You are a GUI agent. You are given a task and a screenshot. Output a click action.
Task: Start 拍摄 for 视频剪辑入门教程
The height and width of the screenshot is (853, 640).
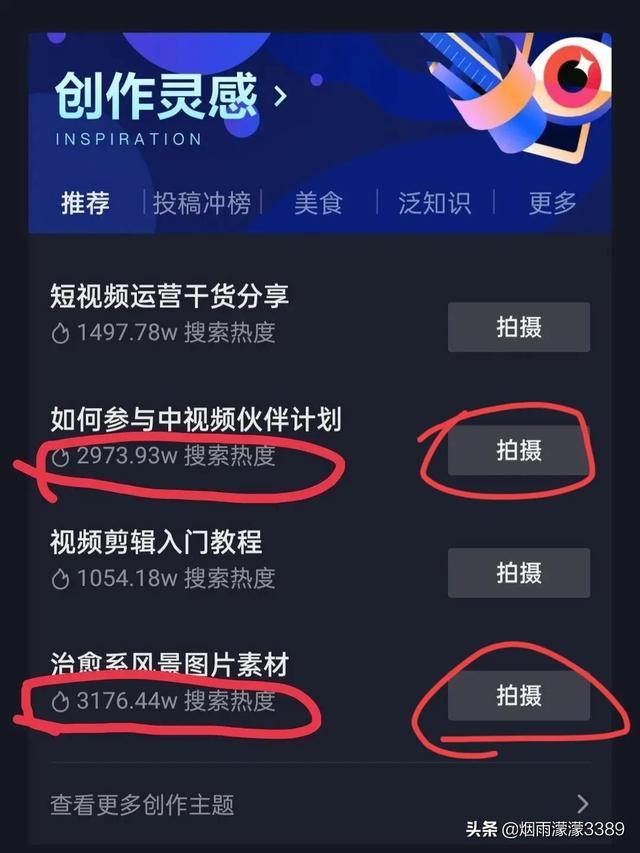coord(518,573)
